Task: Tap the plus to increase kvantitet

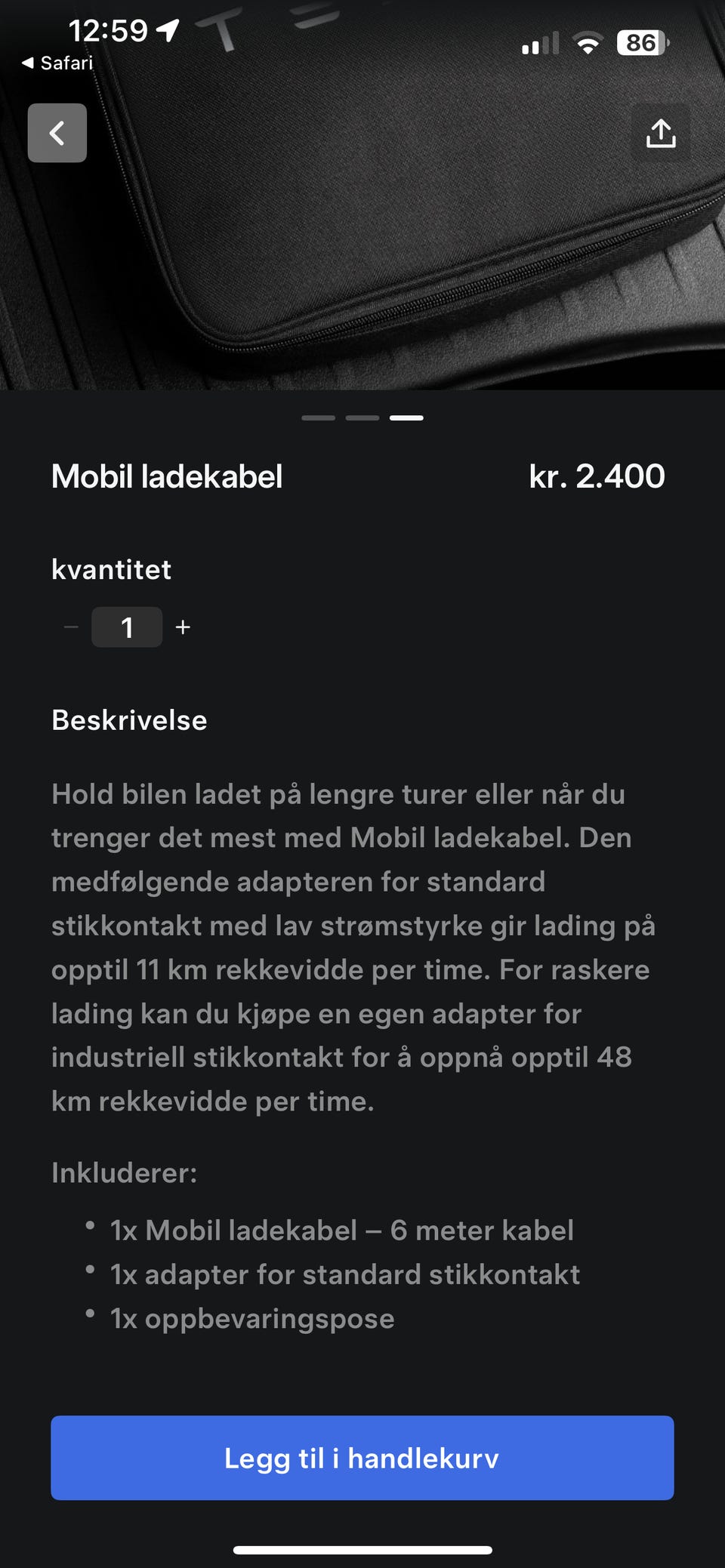Action: point(184,627)
